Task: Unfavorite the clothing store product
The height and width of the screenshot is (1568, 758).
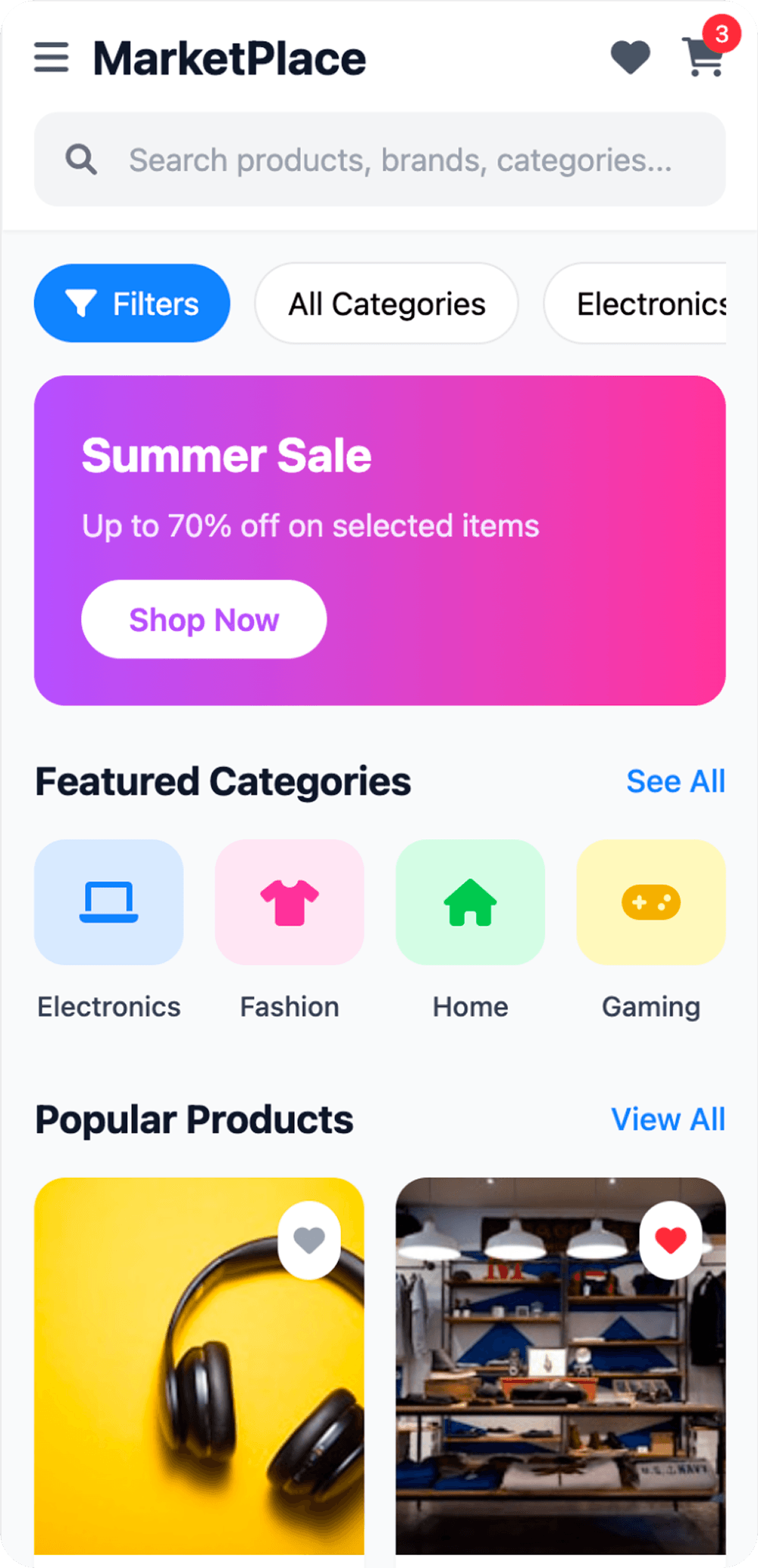Action: (x=670, y=1240)
